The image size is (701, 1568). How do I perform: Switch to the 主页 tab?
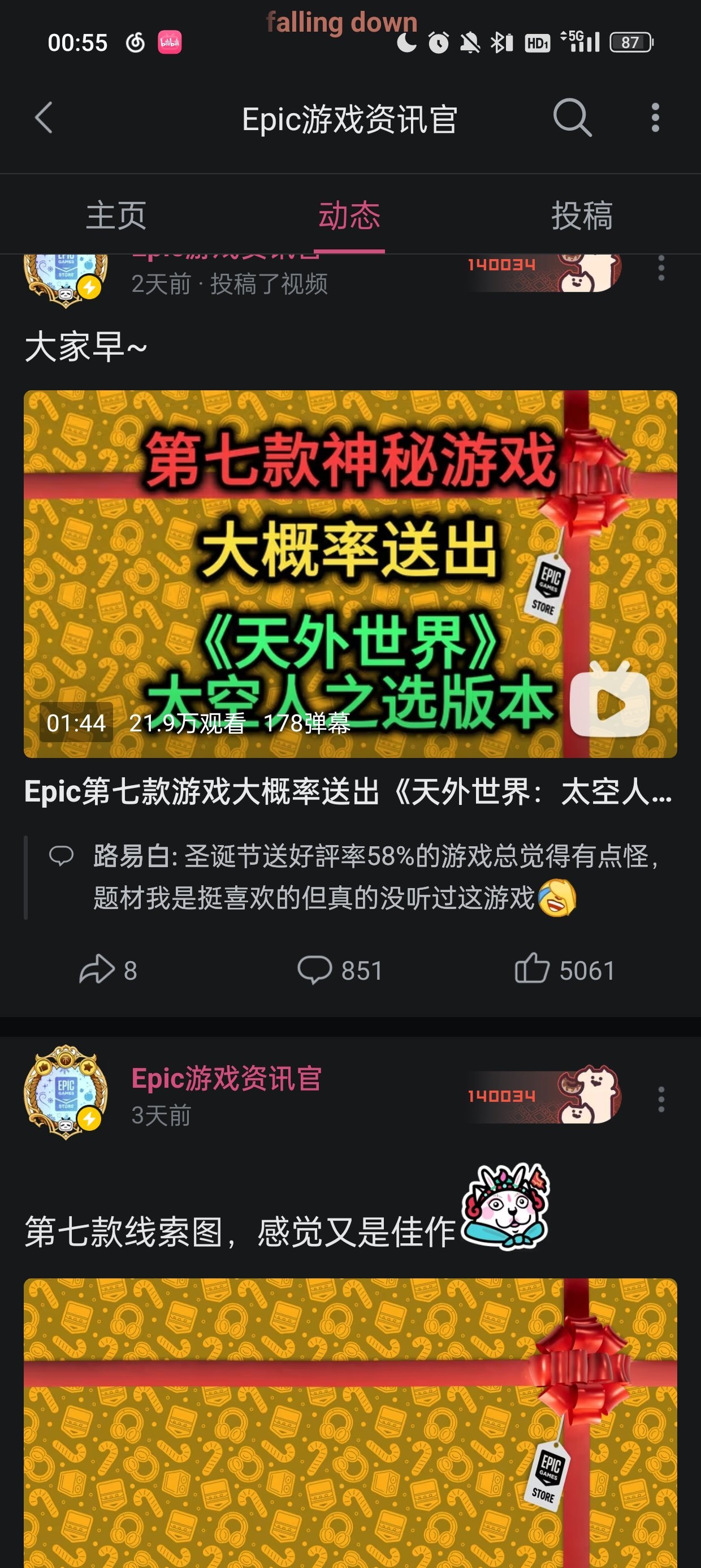point(116,216)
